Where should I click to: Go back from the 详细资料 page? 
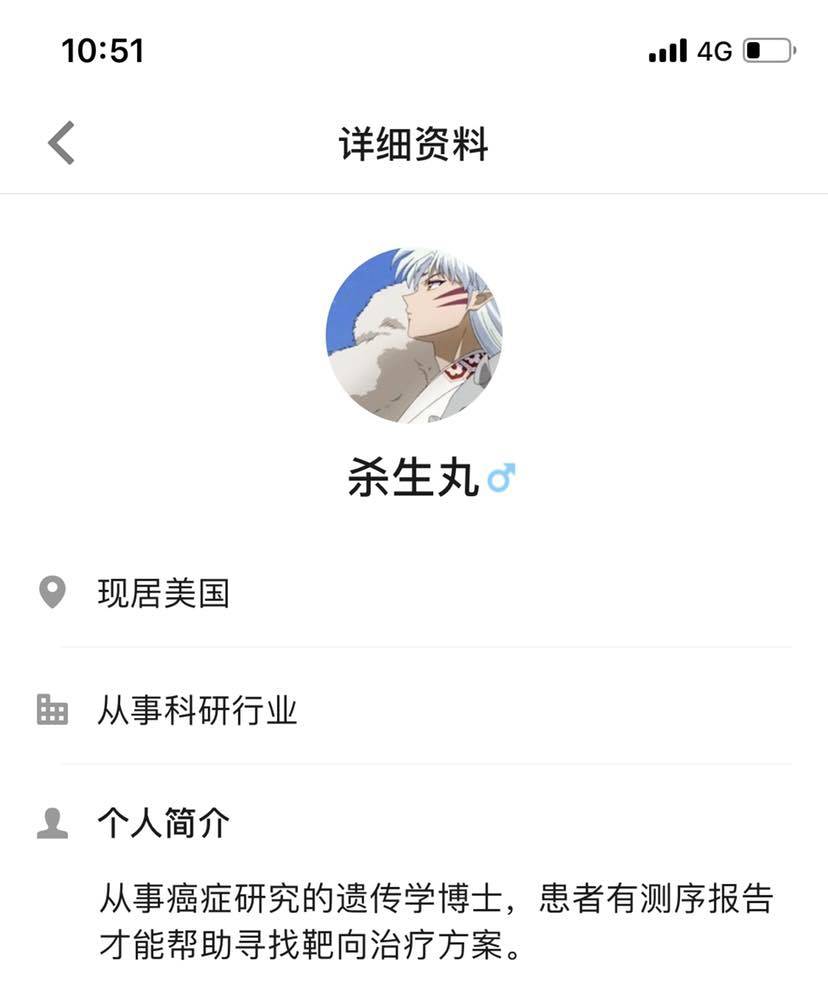point(62,143)
